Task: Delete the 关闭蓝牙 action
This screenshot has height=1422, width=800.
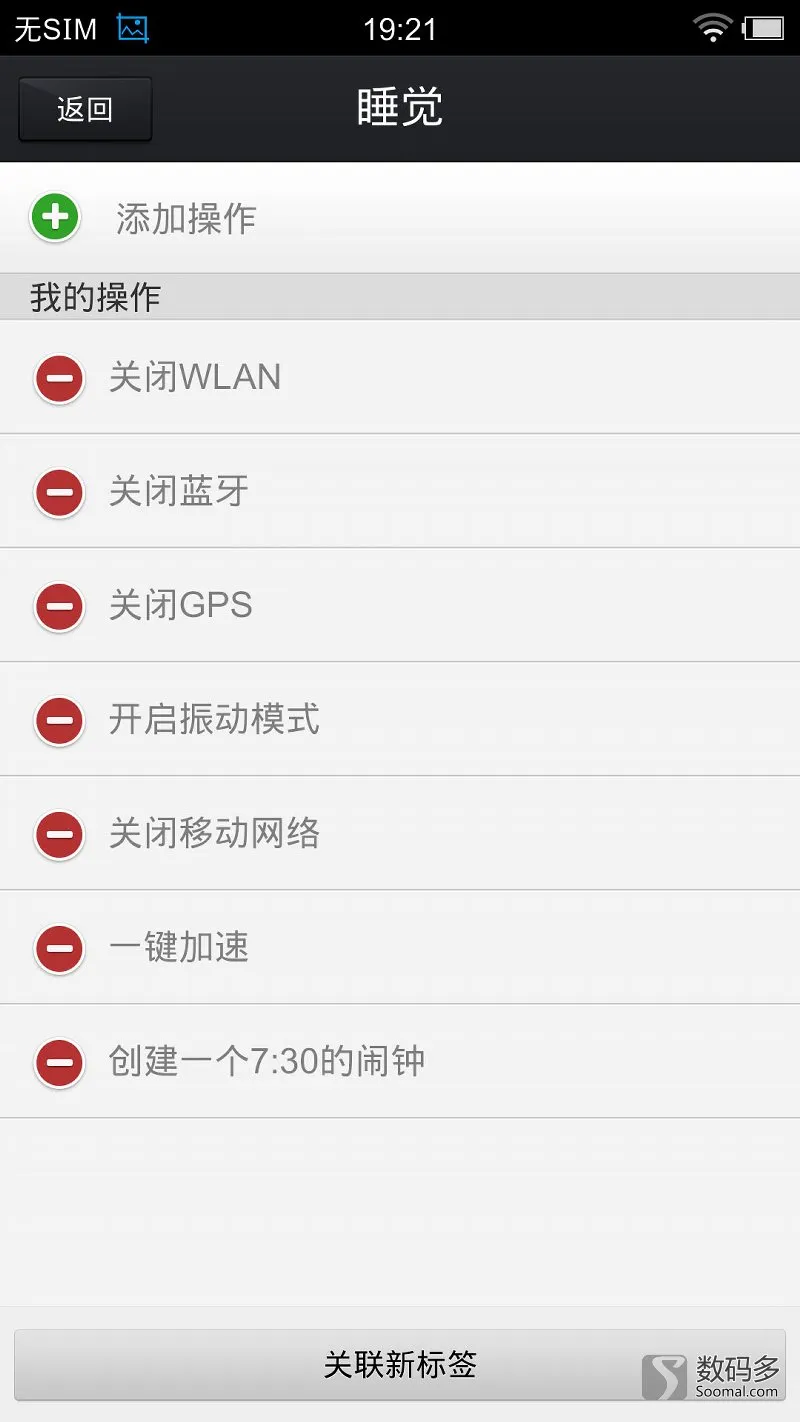Action: [59, 492]
